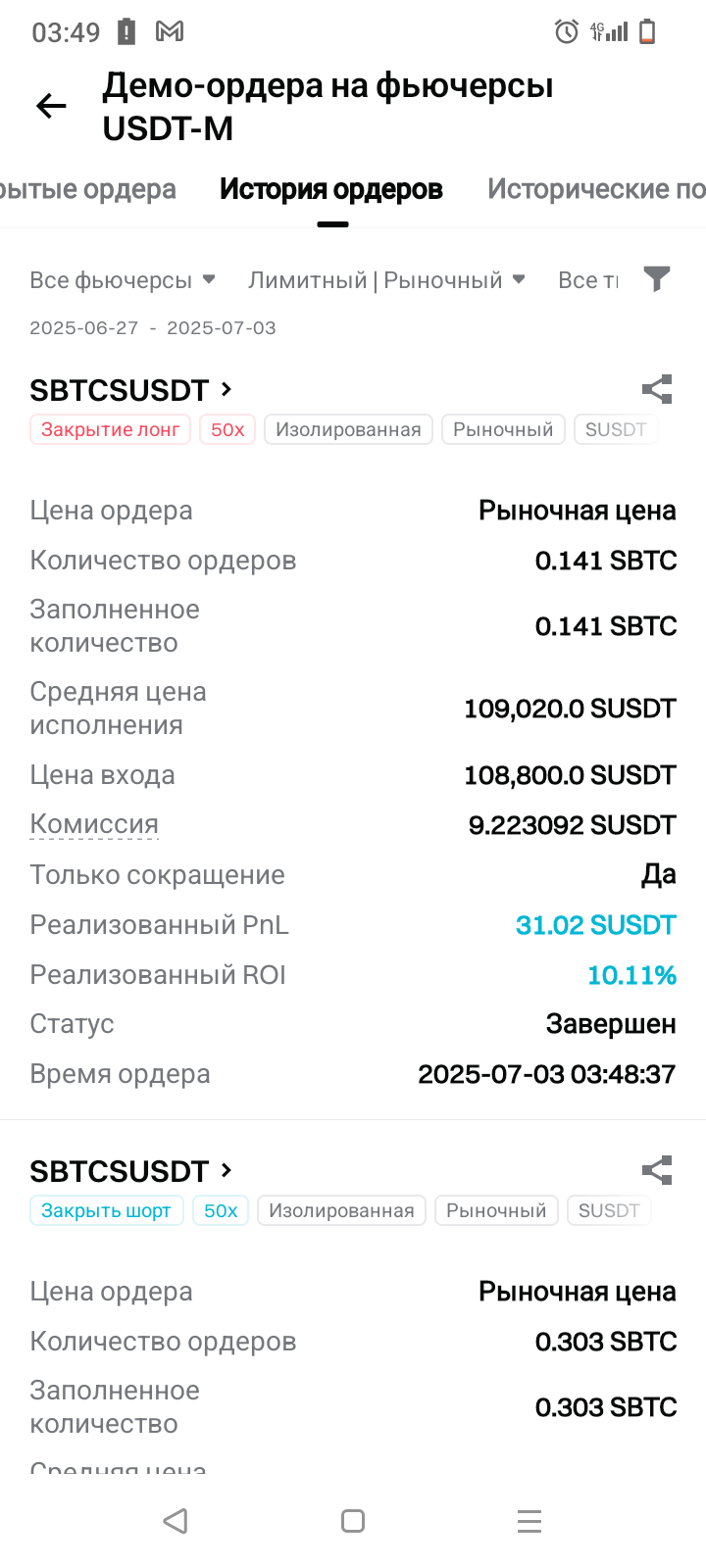Tap the underlined Комиссия label

point(94,825)
